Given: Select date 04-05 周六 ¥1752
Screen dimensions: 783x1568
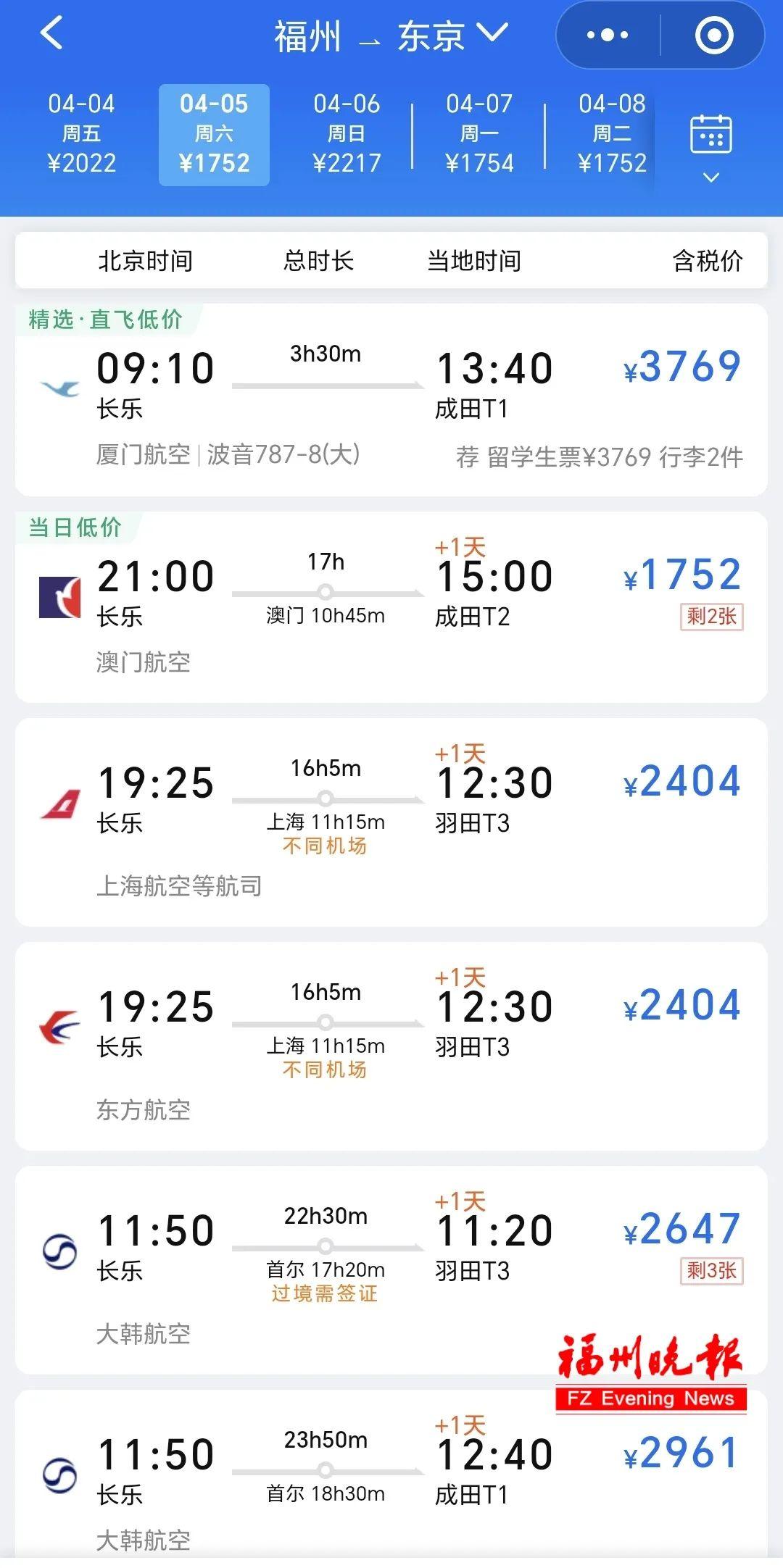Looking at the screenshot, I should coord(214,134).
